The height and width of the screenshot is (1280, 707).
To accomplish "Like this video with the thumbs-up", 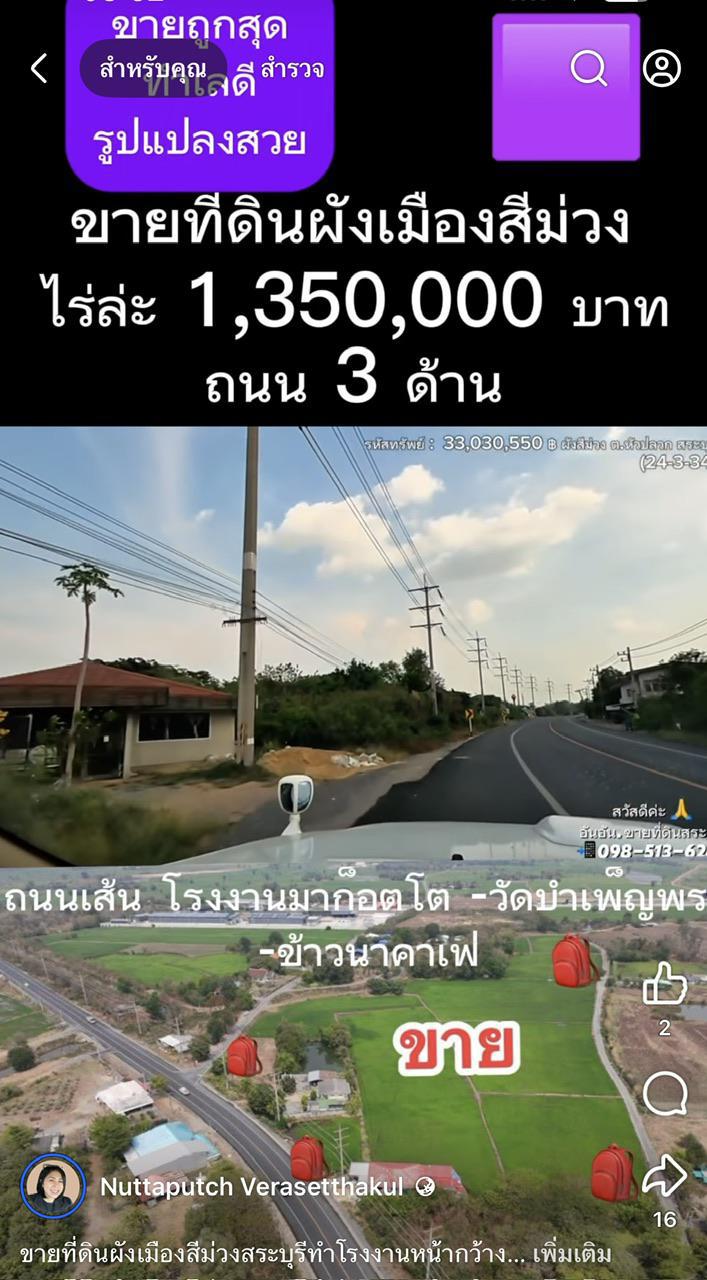I will tap(665, 985).
